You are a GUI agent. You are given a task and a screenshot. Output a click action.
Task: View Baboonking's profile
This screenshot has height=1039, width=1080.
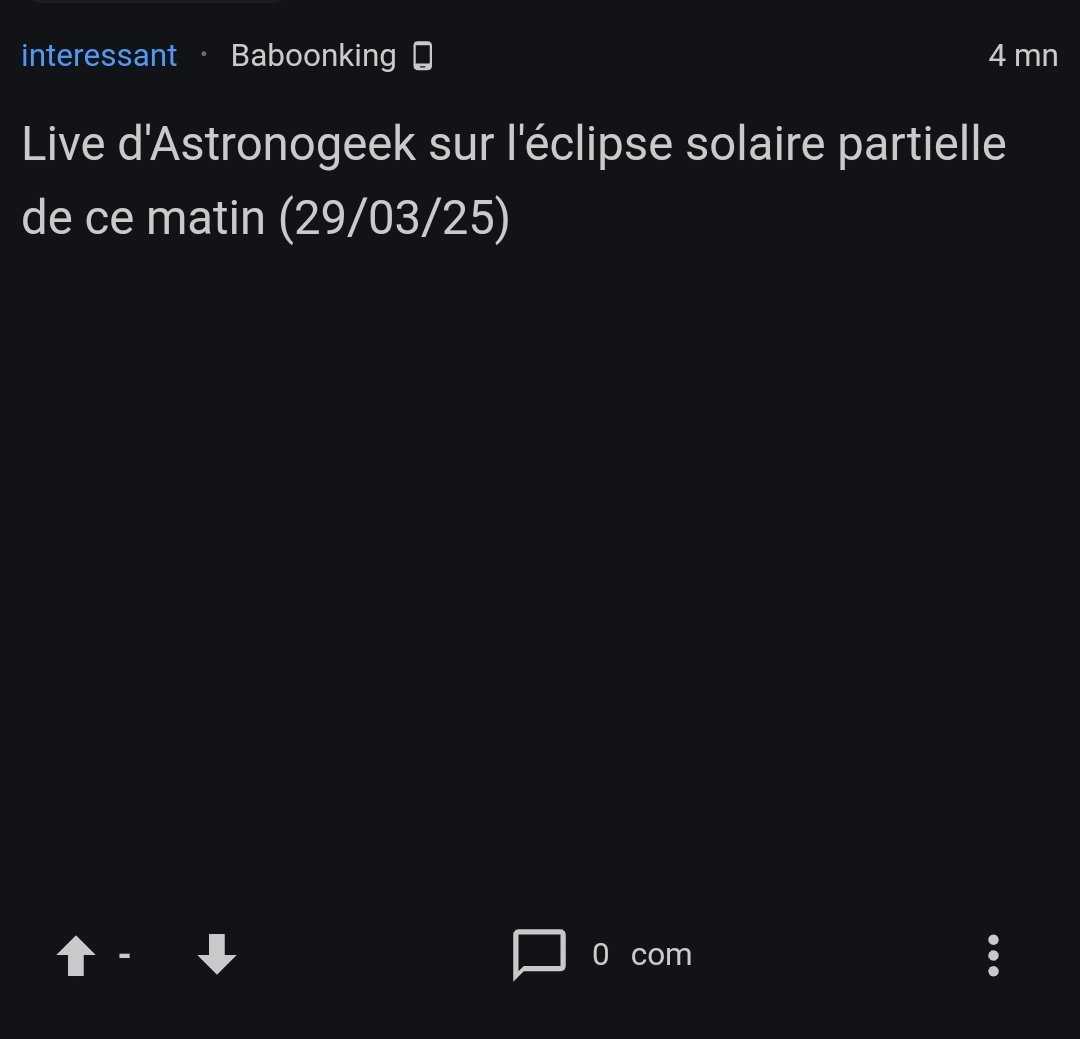coord(313,56)
